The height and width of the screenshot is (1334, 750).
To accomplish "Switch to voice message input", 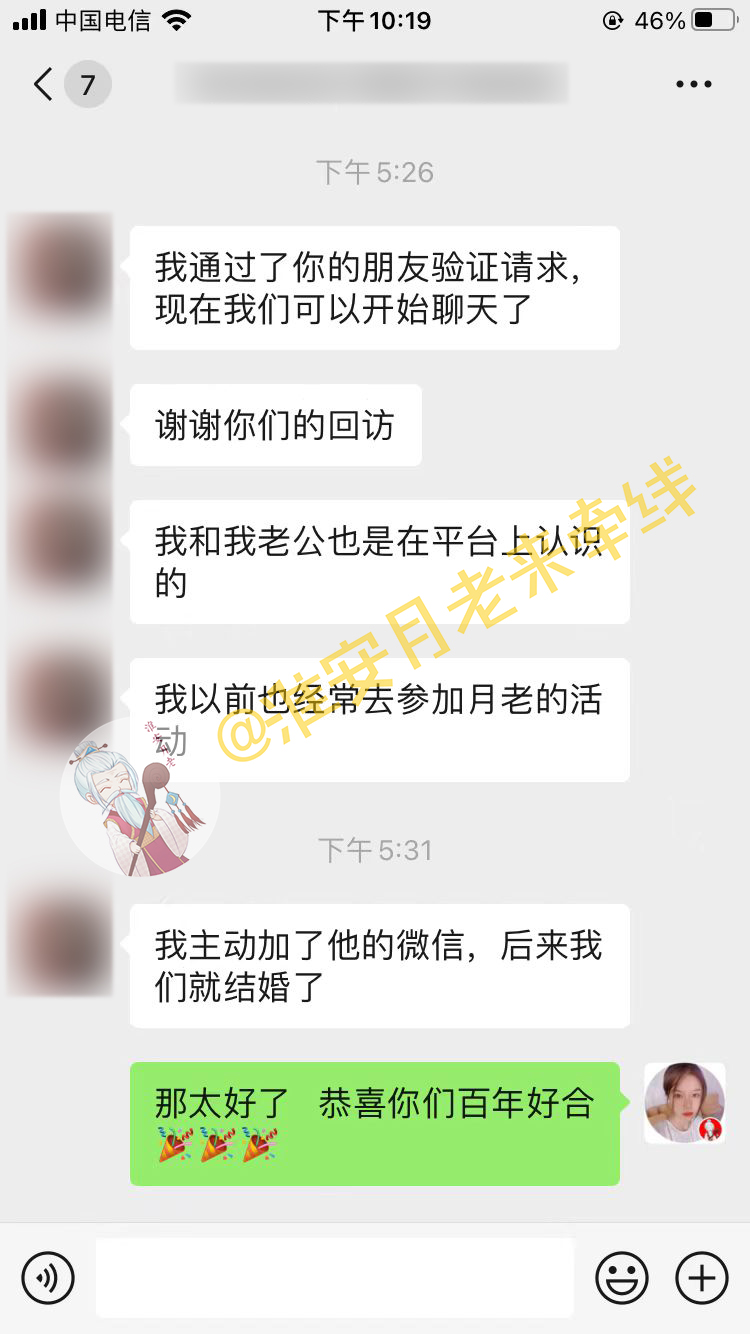I will pyautogui.click(x=48, y=1277).
